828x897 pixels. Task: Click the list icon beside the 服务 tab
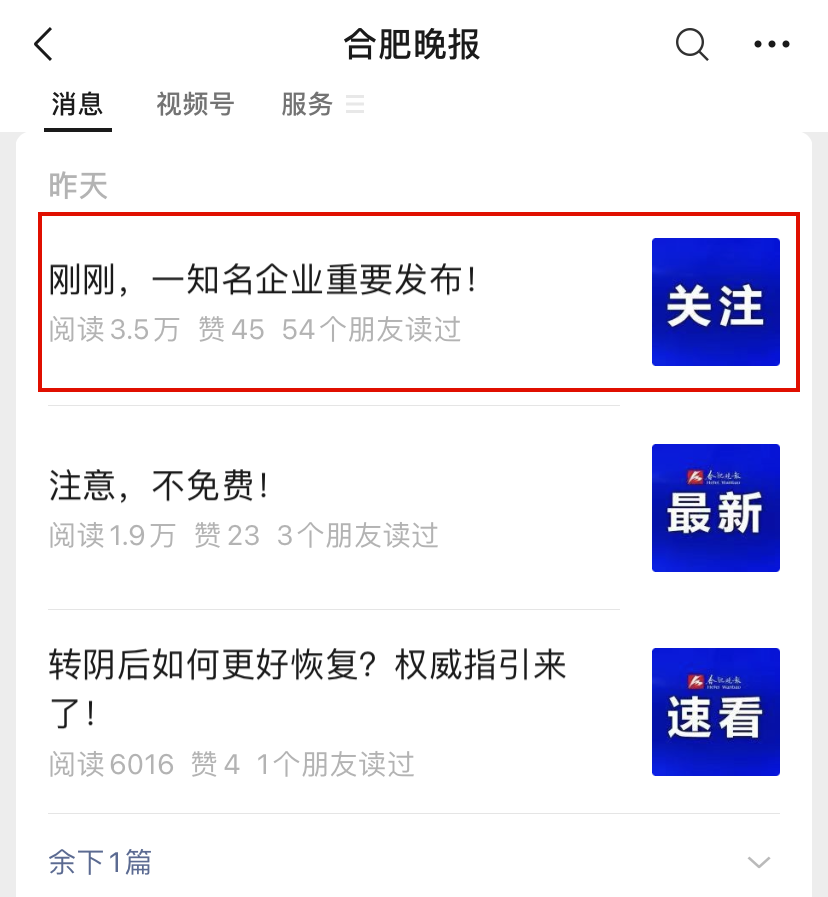tap(355, 105)
